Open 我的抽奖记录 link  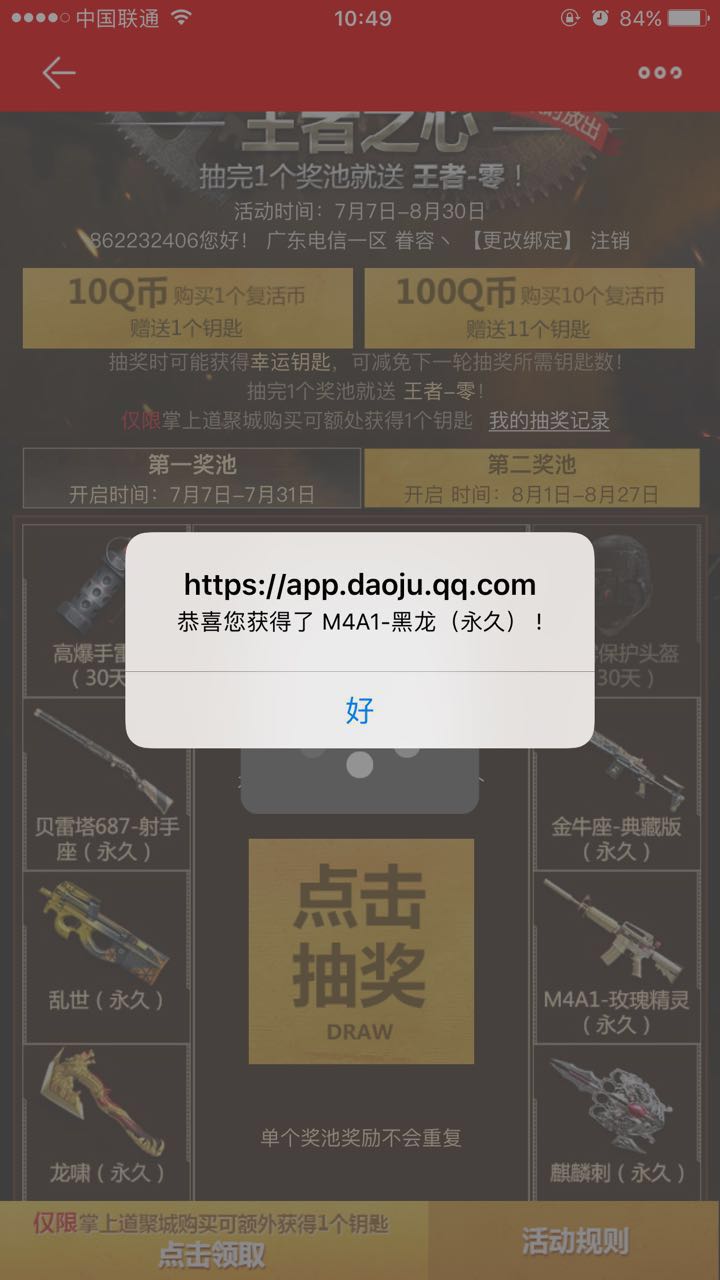(548, 421)
